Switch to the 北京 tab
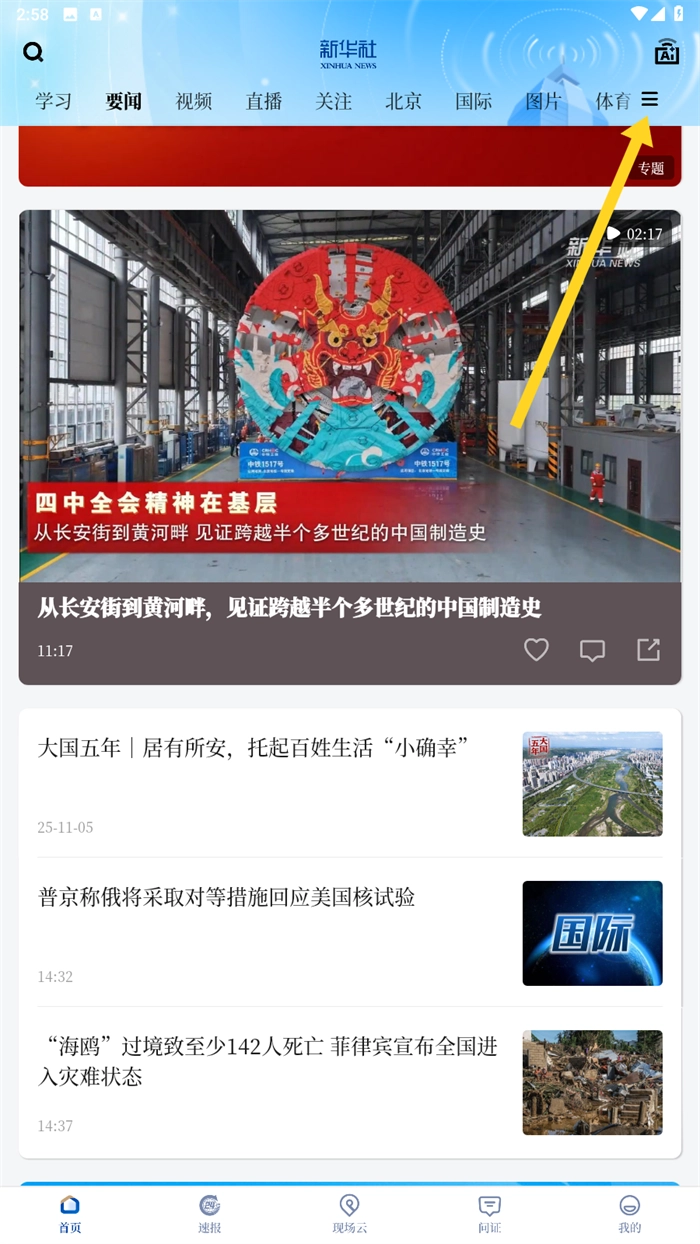This screenshot has width=700, height=1244. [x=404, y=101]
